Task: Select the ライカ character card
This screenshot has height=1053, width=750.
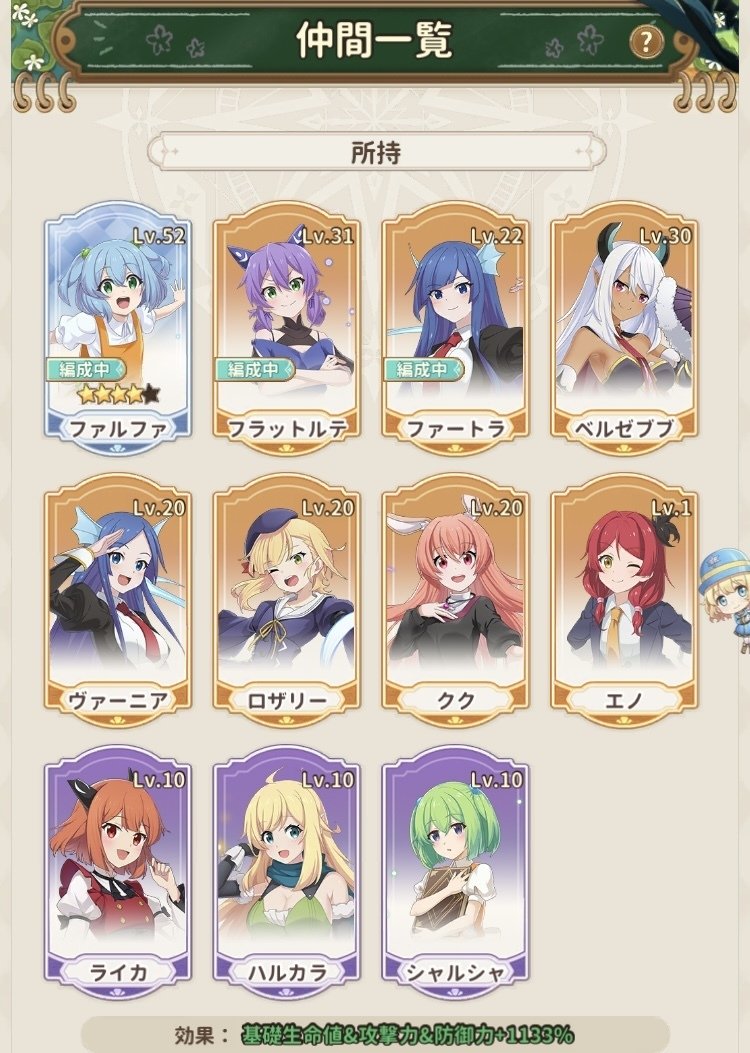Action: [x=117, y=870]
